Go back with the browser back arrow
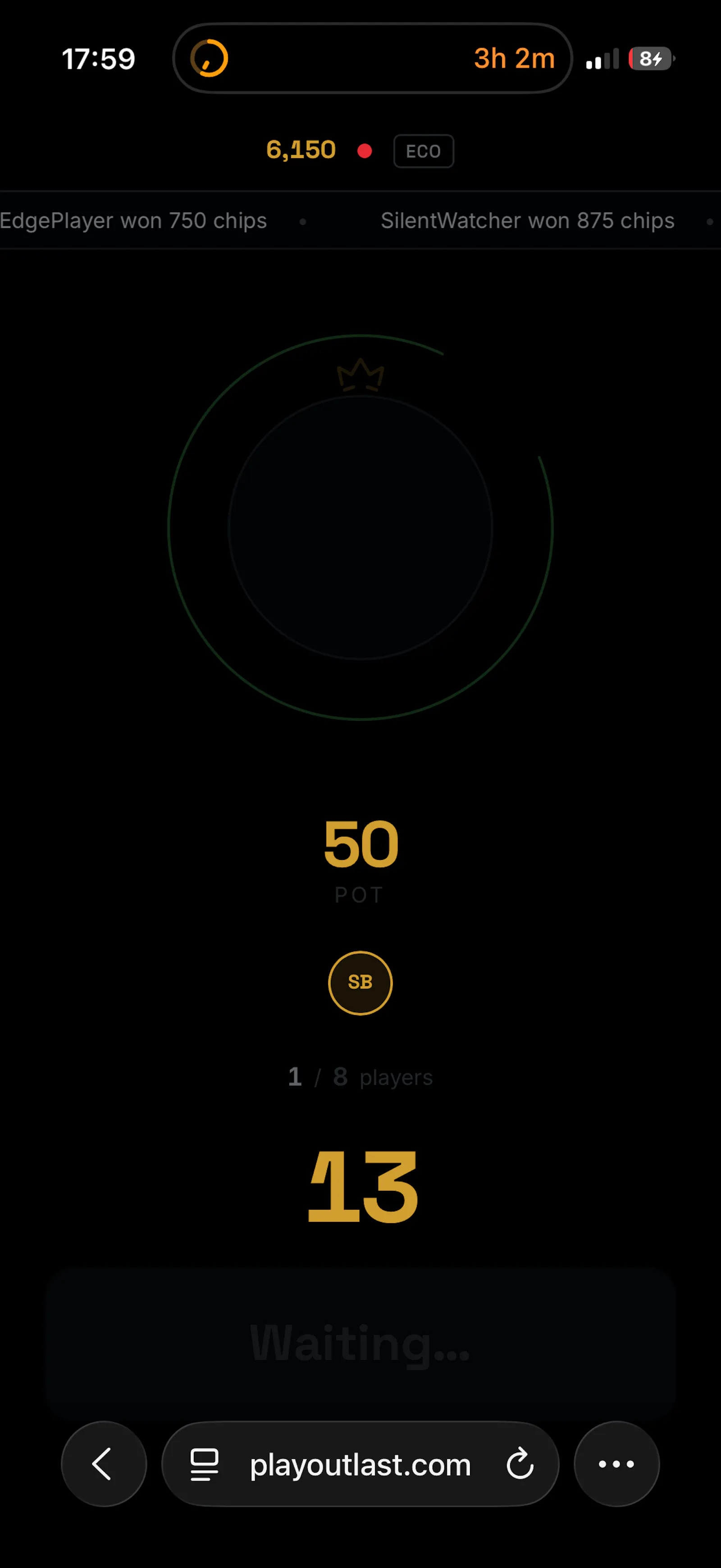 pos(104,1464)
